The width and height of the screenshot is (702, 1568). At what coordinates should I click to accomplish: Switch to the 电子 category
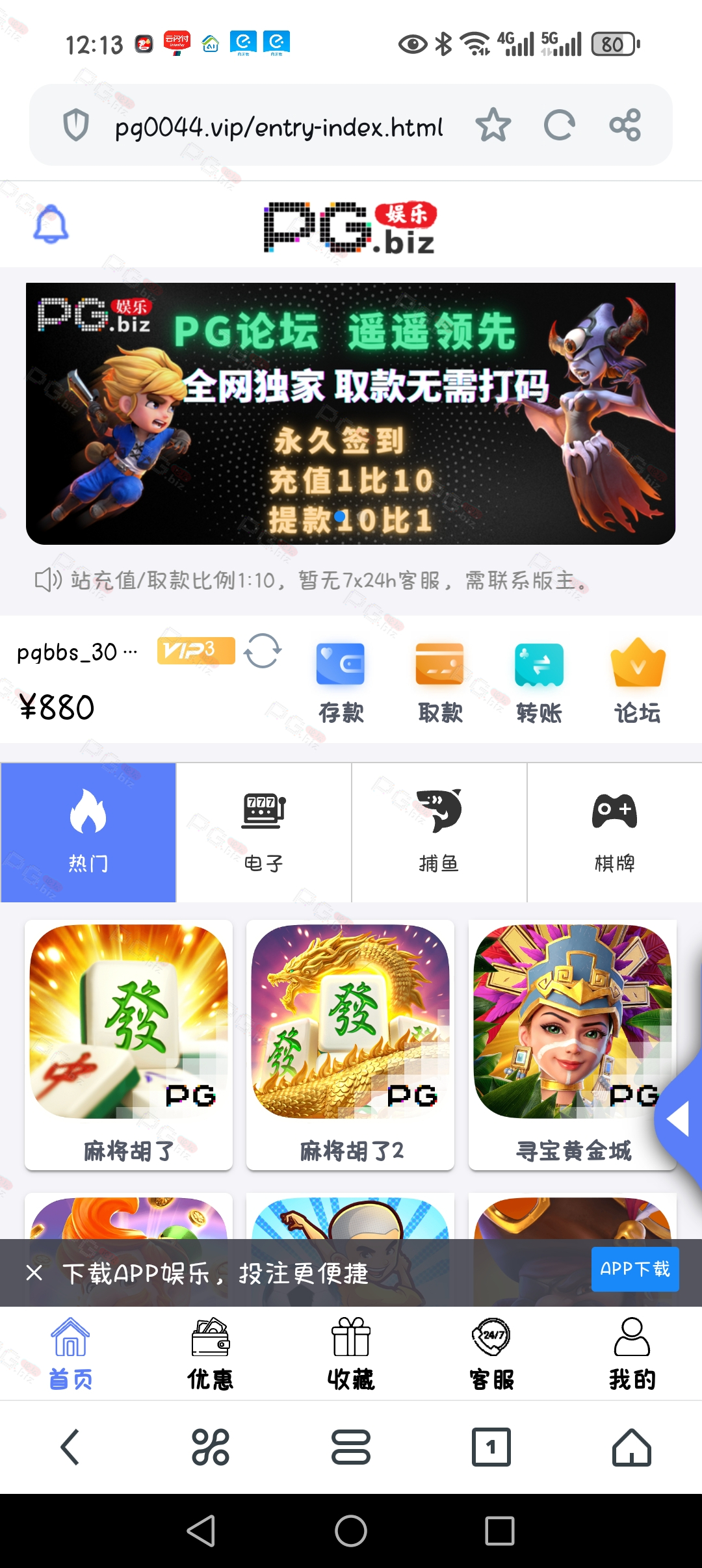point(264,832)
